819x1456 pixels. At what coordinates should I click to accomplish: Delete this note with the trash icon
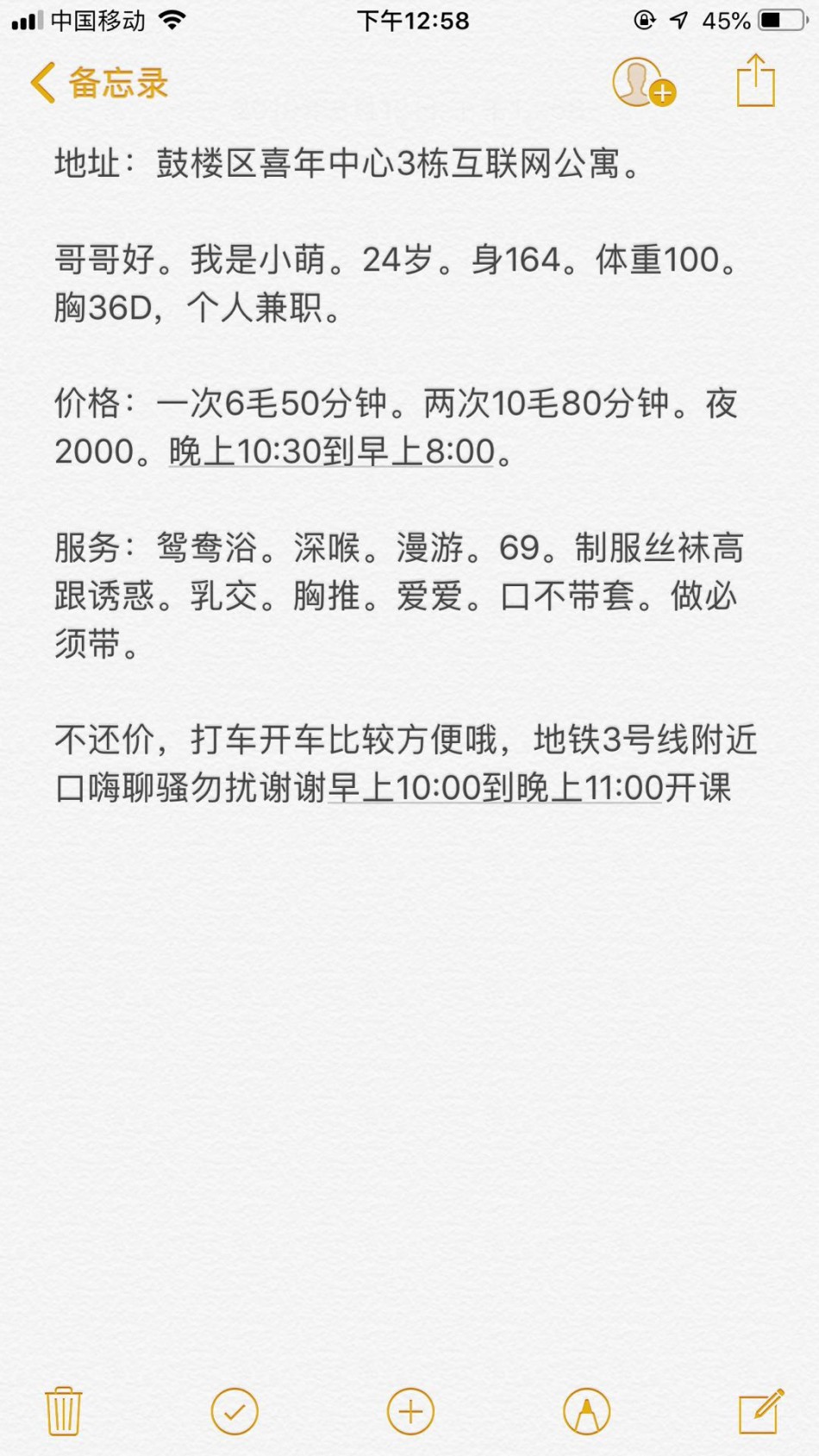click(x=63, y=1410)
